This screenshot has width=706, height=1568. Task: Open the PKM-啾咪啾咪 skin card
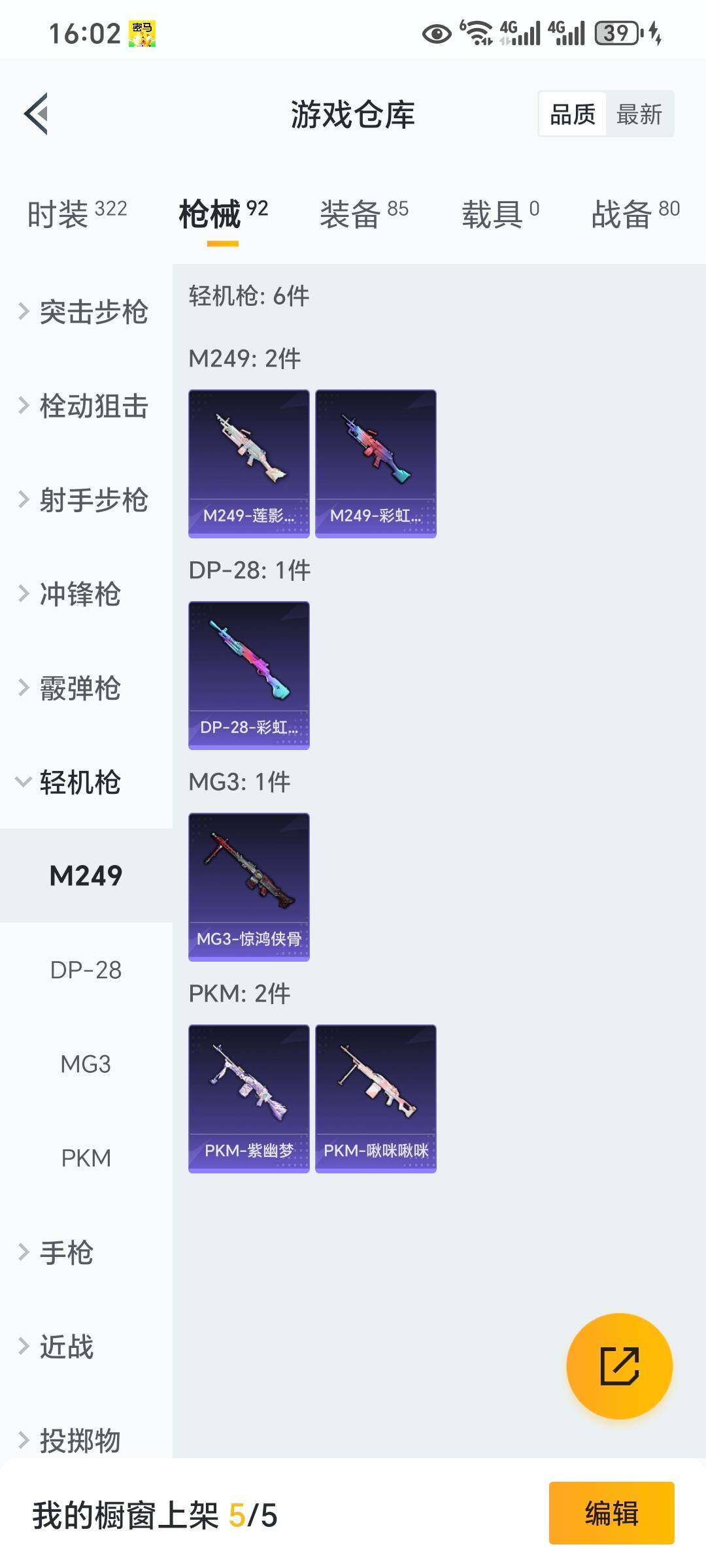pos(375,1099)
